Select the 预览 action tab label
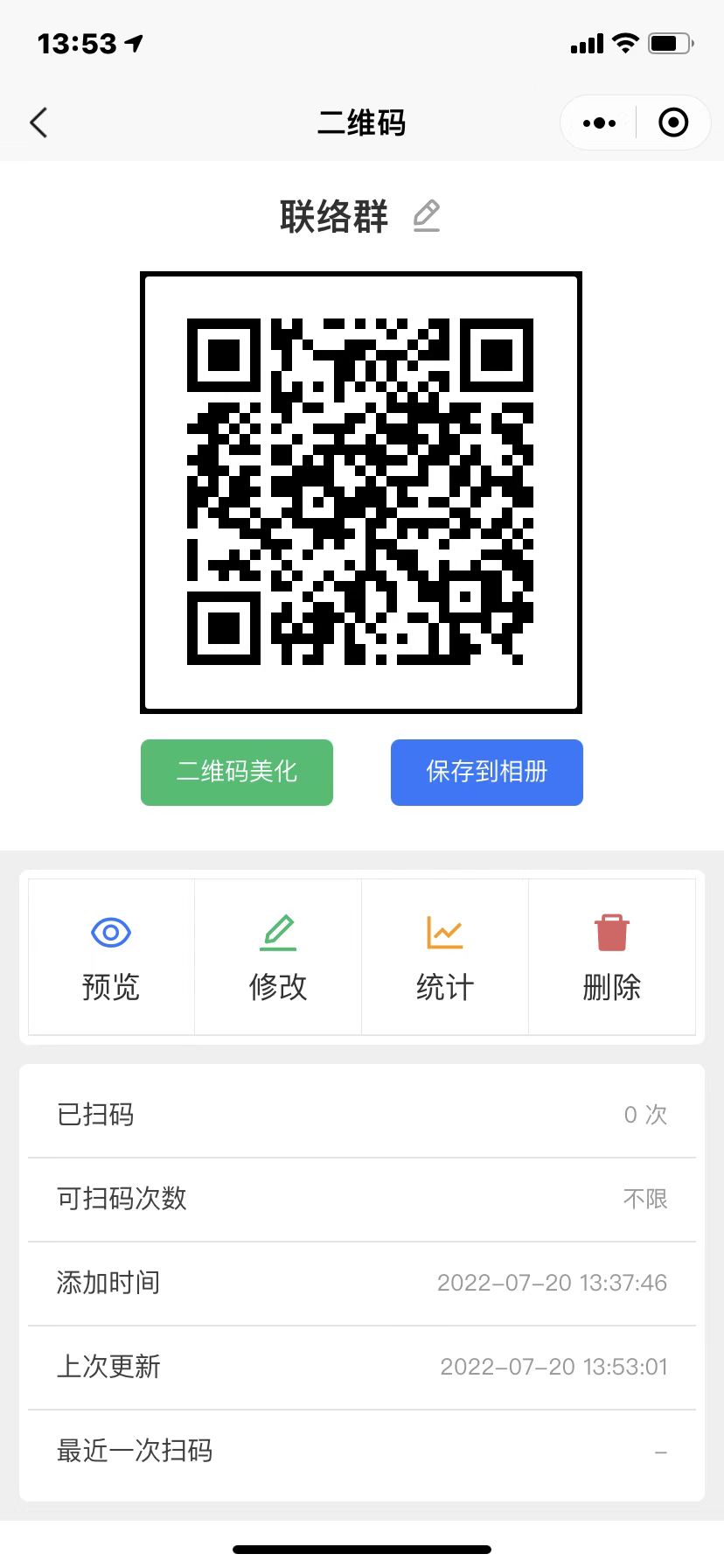 110,988
